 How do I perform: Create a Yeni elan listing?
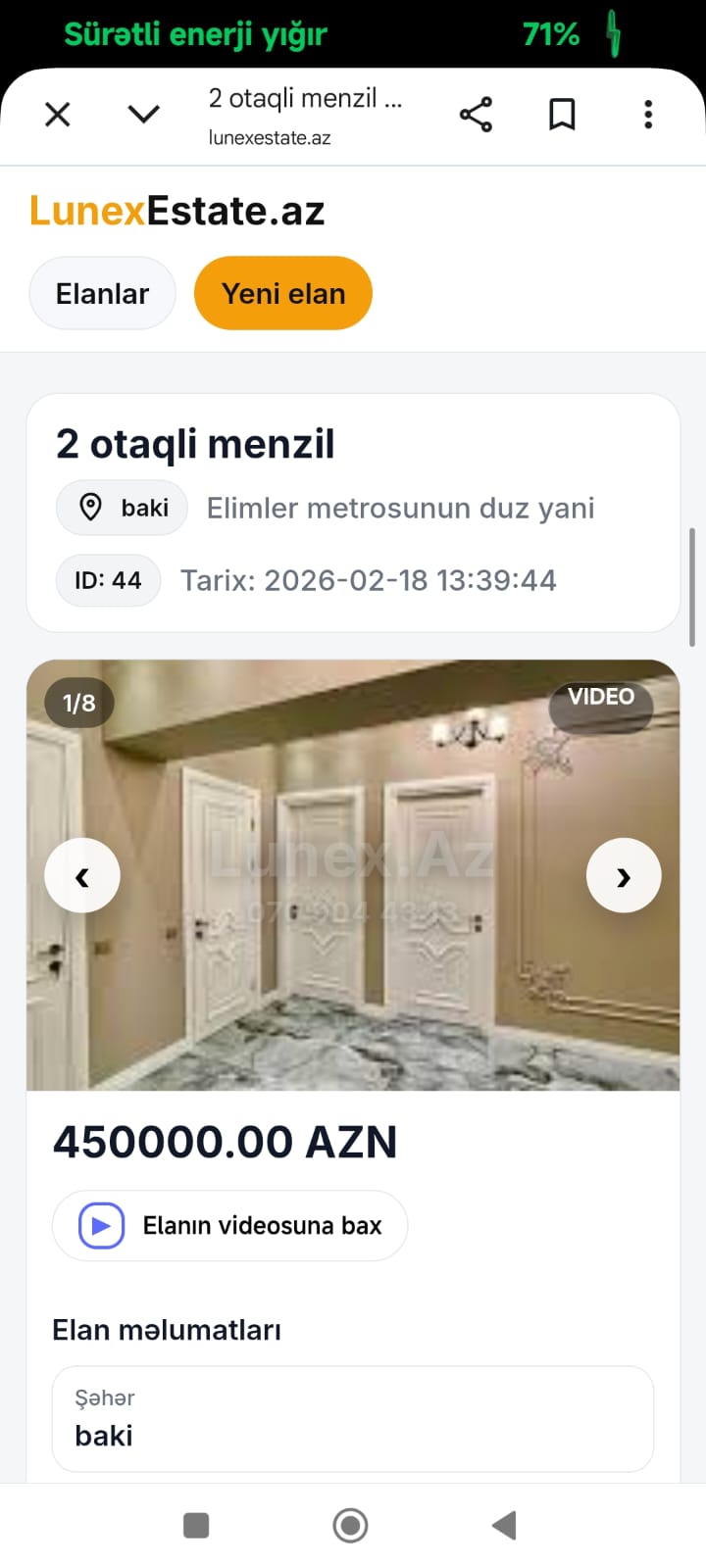coord(283,294)
